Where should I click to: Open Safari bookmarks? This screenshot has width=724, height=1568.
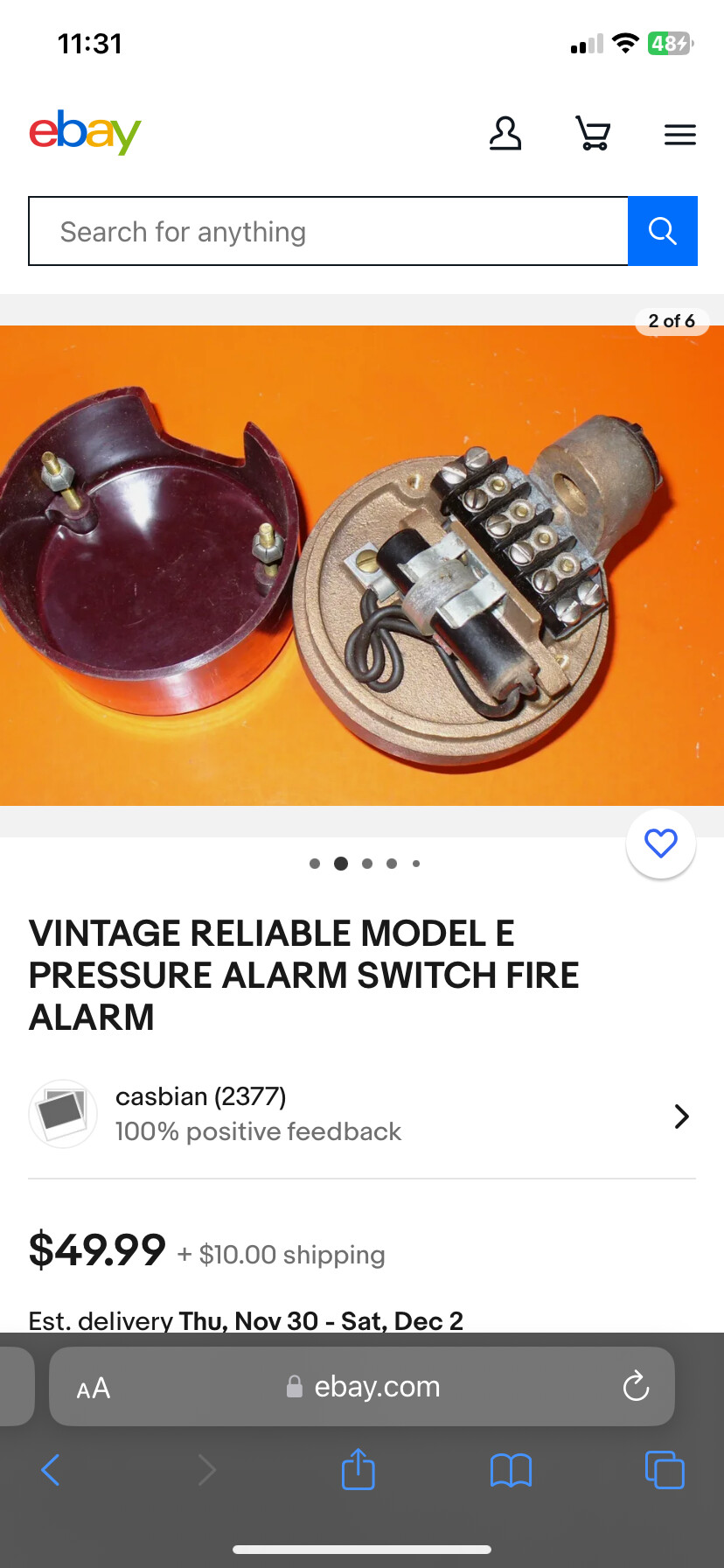[x=511, y=1470]
